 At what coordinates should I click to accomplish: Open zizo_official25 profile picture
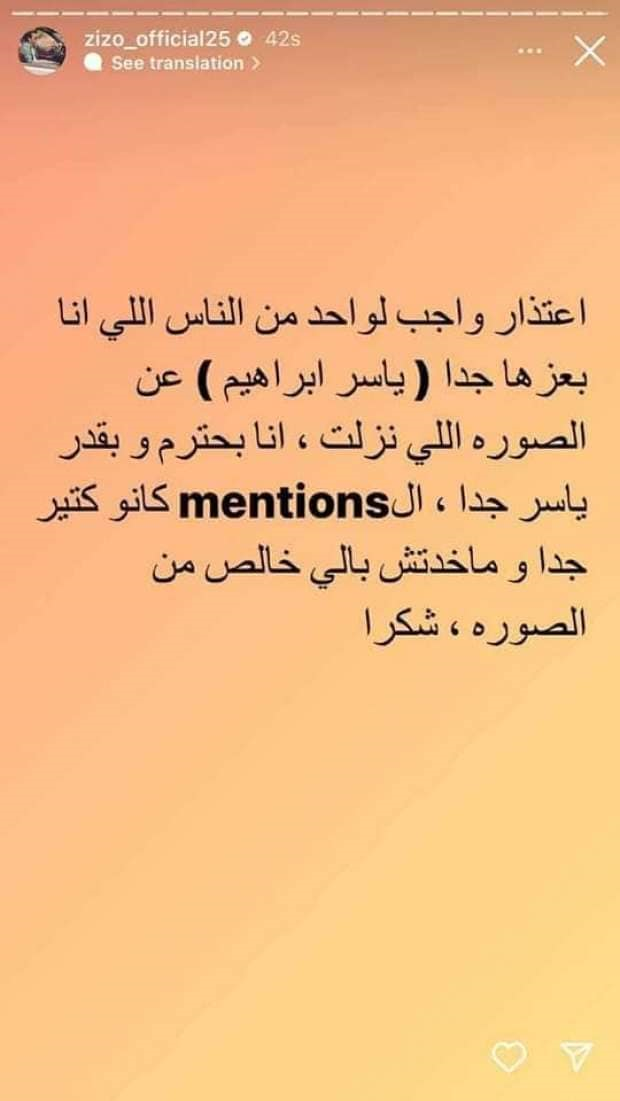(43, 51)
